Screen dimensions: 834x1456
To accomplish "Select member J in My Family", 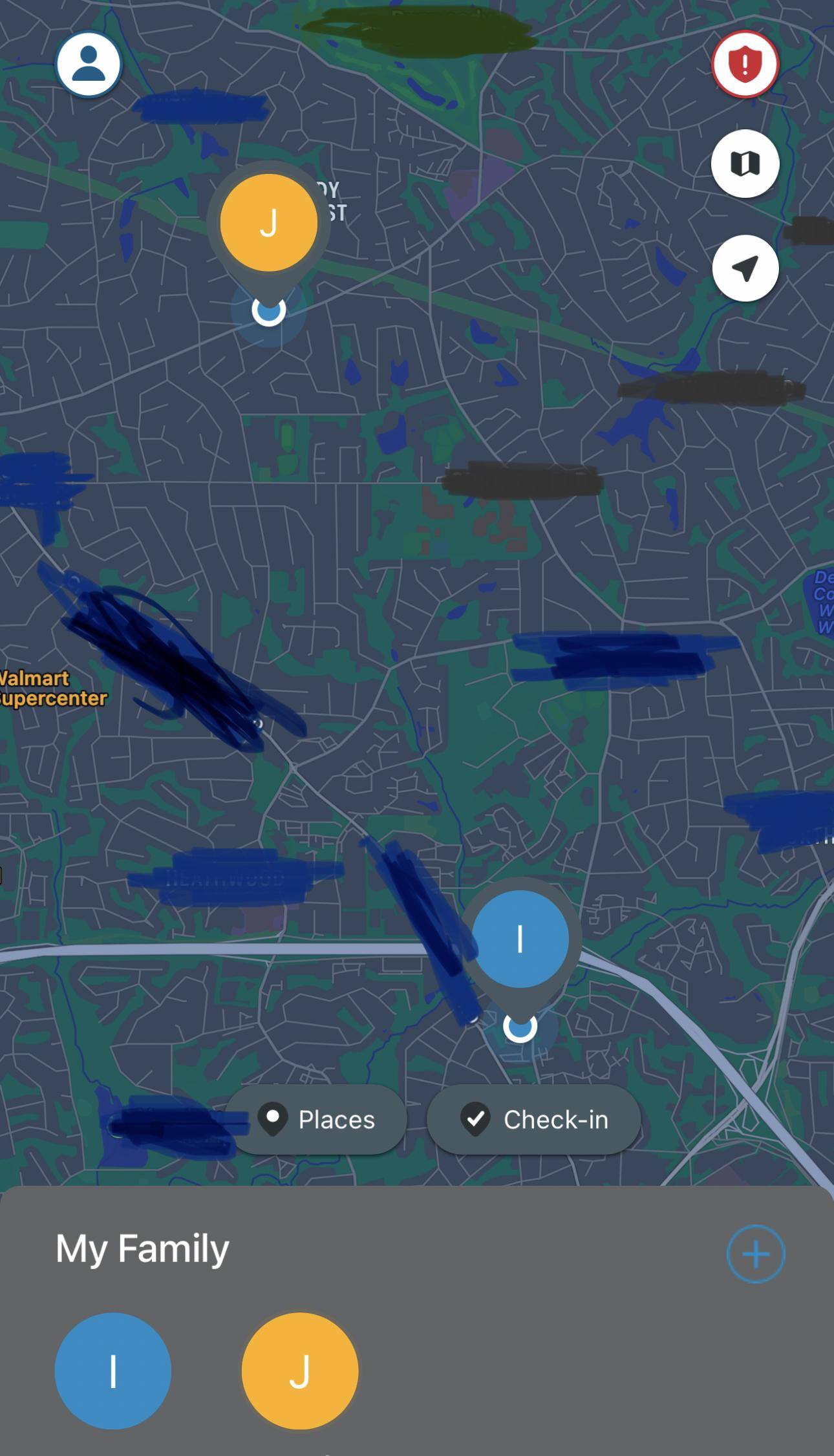I will [300, 1370].
